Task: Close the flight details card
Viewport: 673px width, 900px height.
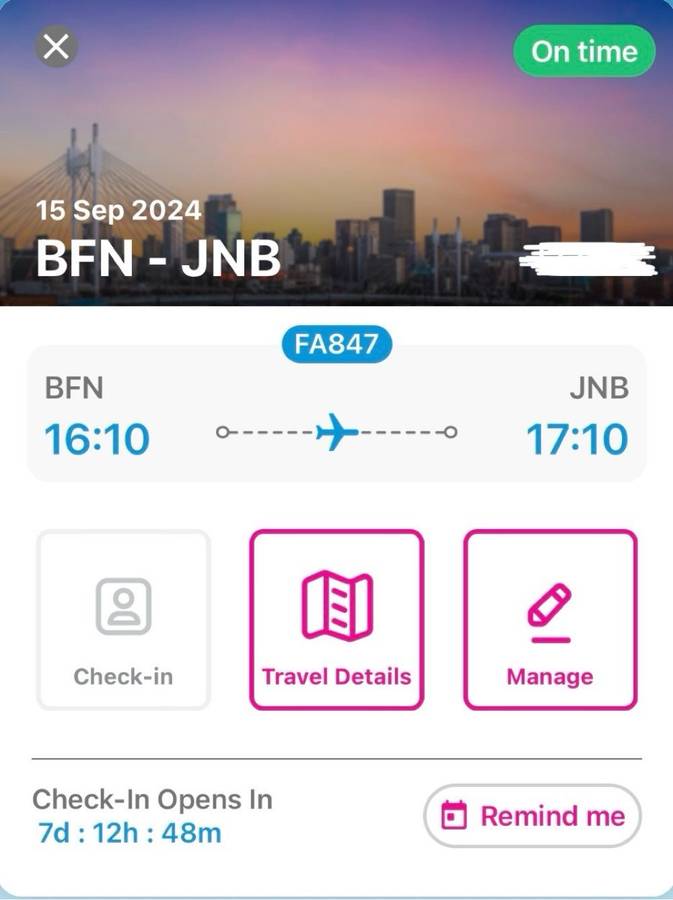Action: [57, 47]
